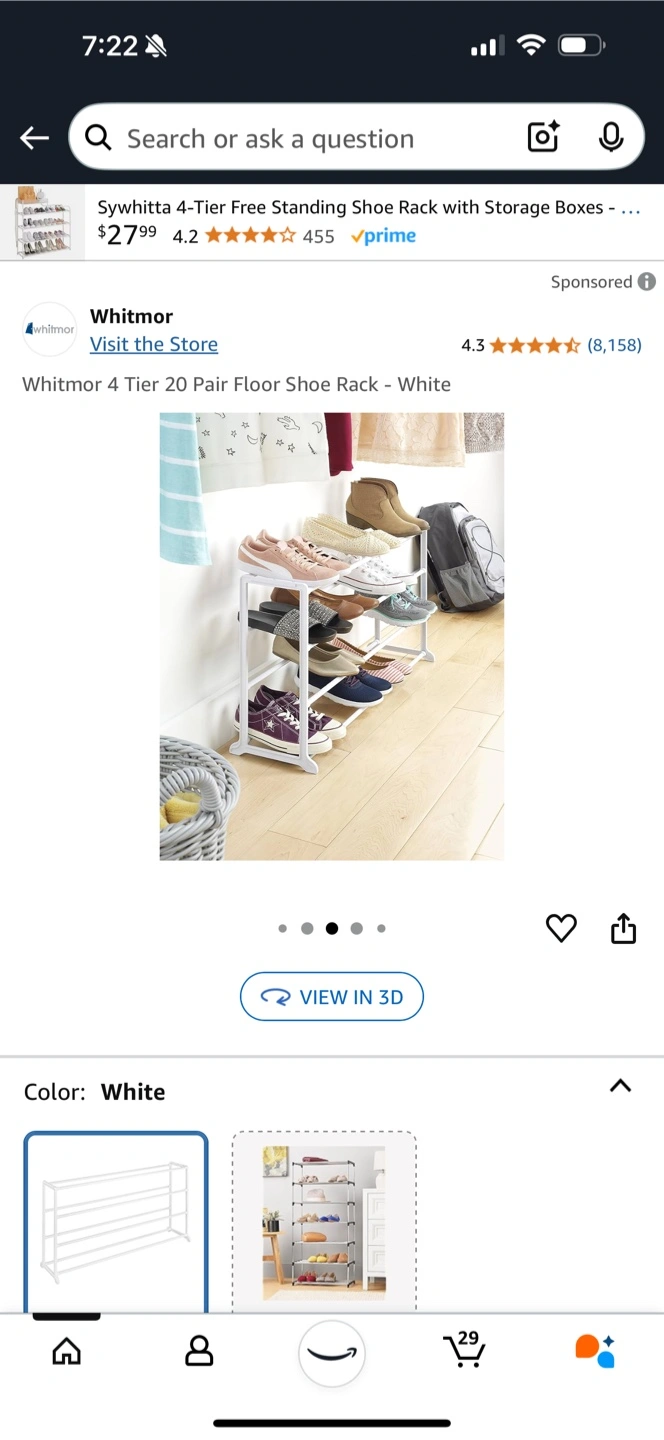Go back using the arrow icon
This screenshot has height=1440, width=664.
point(34,138)
